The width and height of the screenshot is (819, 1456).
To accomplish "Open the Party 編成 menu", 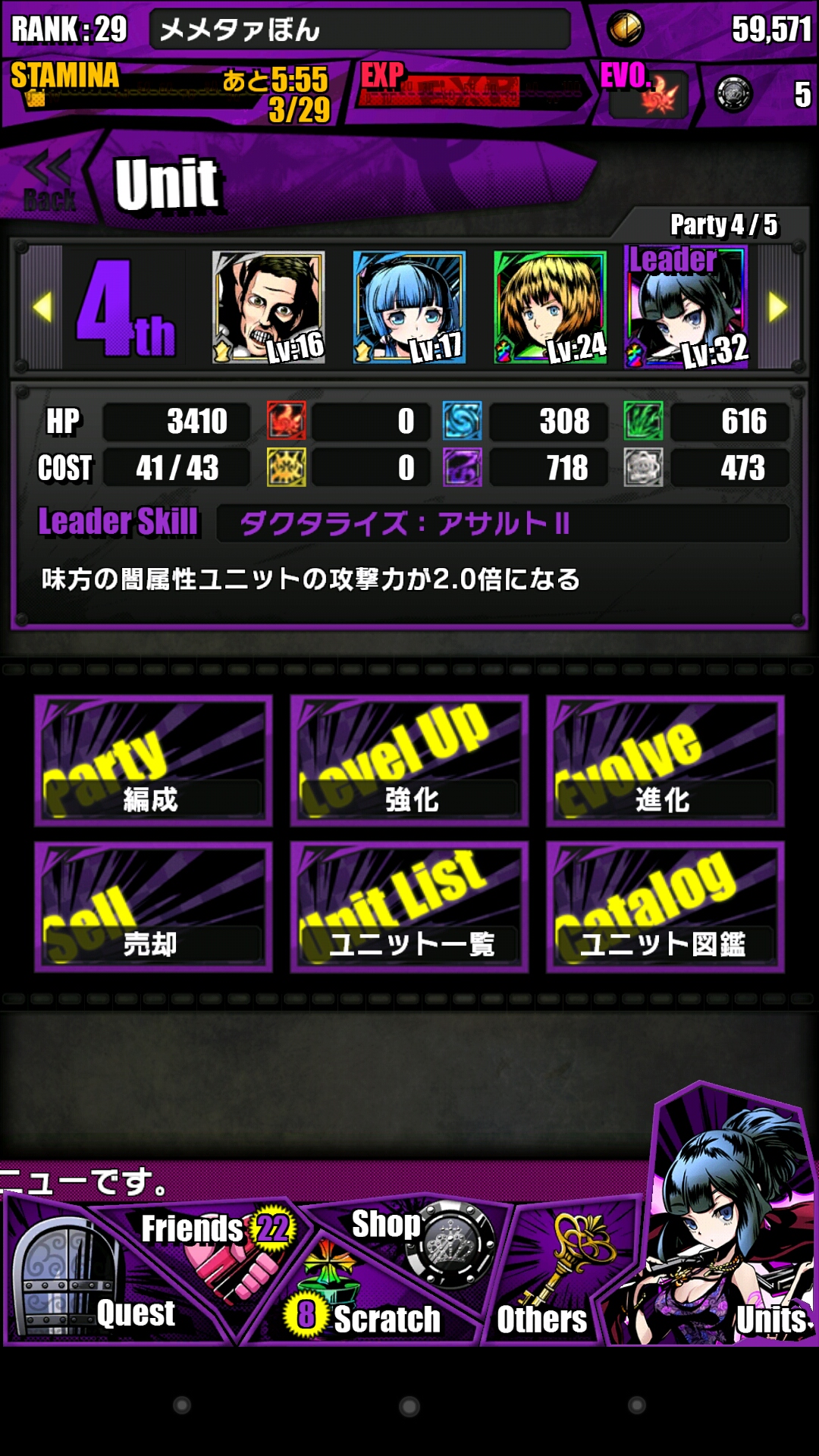I will [153, 761].
